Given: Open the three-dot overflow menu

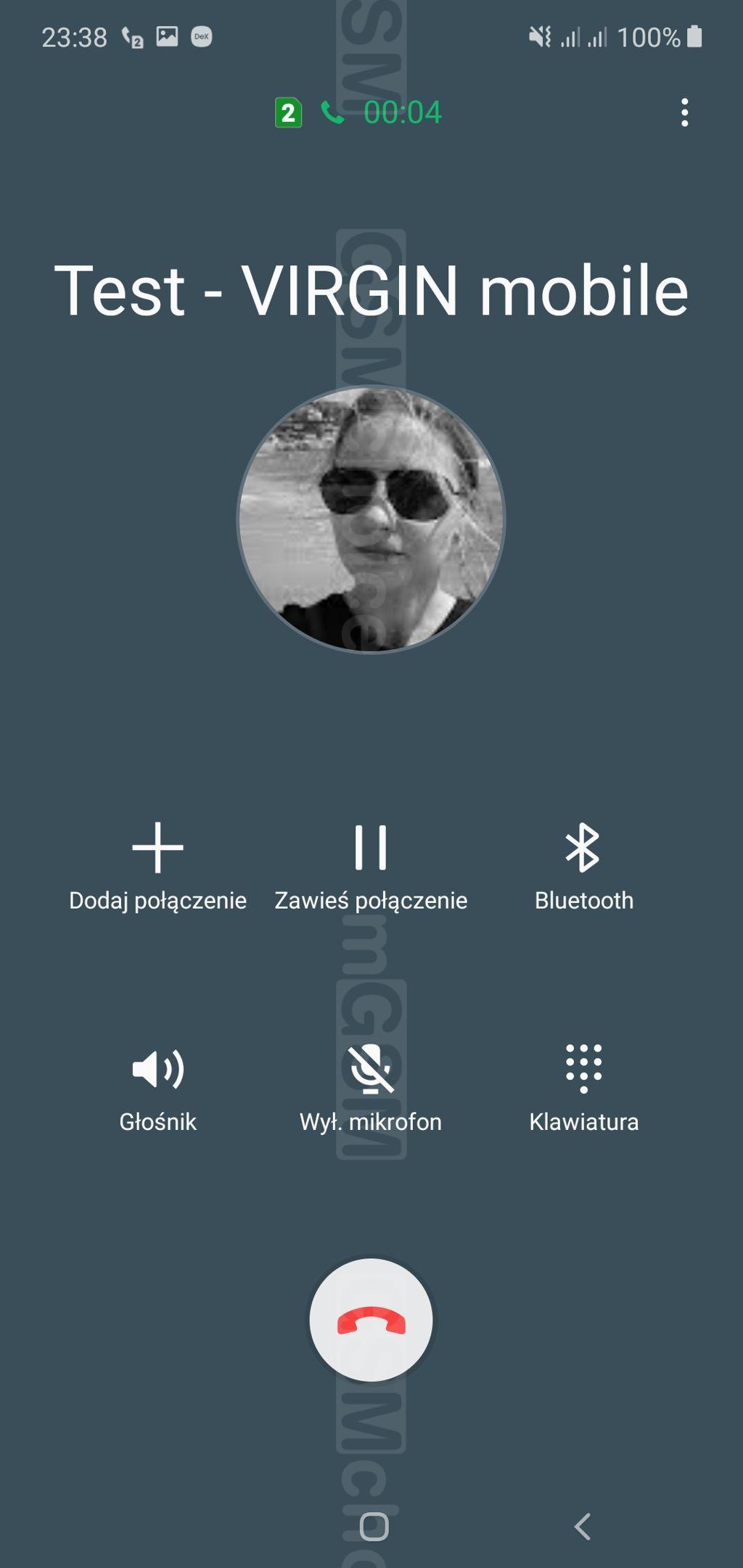Looking at the screenshot, I should (684, 113).
